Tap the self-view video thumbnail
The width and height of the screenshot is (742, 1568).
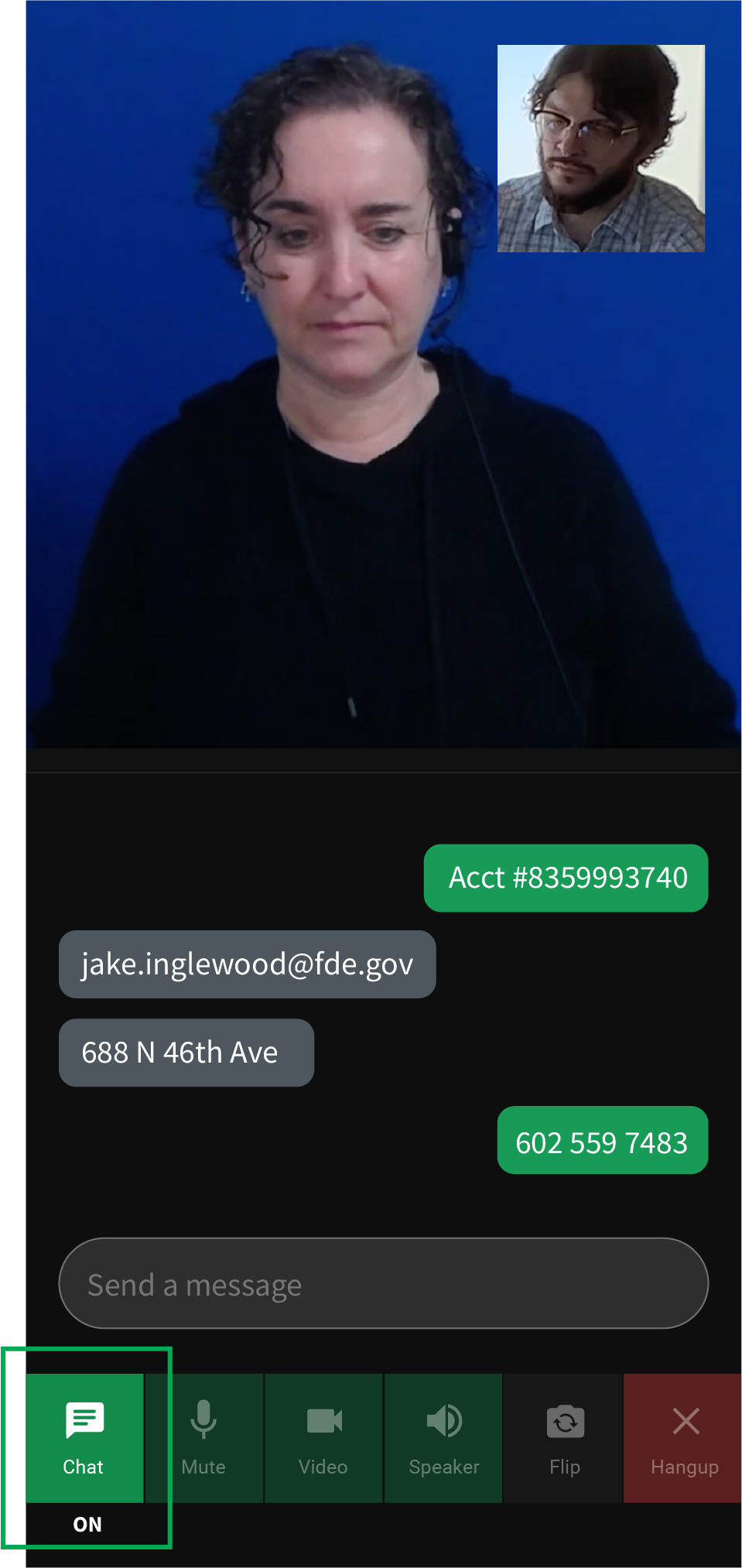pos(600,148)
